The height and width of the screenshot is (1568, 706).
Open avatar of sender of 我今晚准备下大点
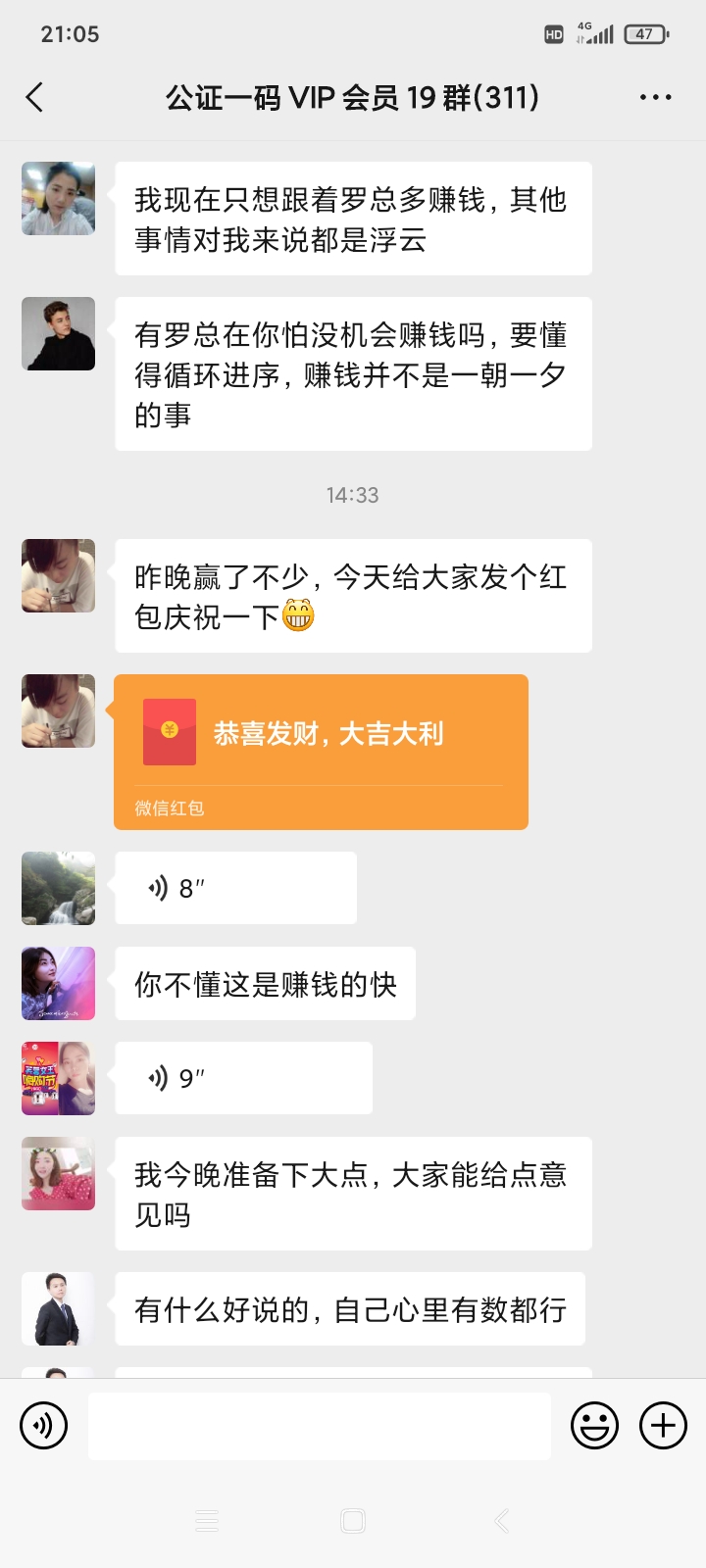59,1173
